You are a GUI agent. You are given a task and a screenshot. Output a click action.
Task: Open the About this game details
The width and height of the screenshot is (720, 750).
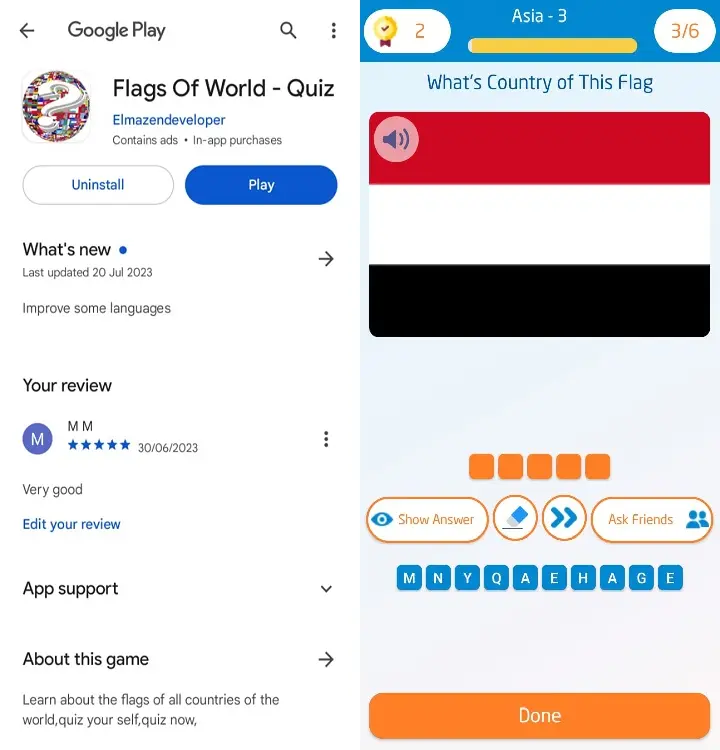326,659
